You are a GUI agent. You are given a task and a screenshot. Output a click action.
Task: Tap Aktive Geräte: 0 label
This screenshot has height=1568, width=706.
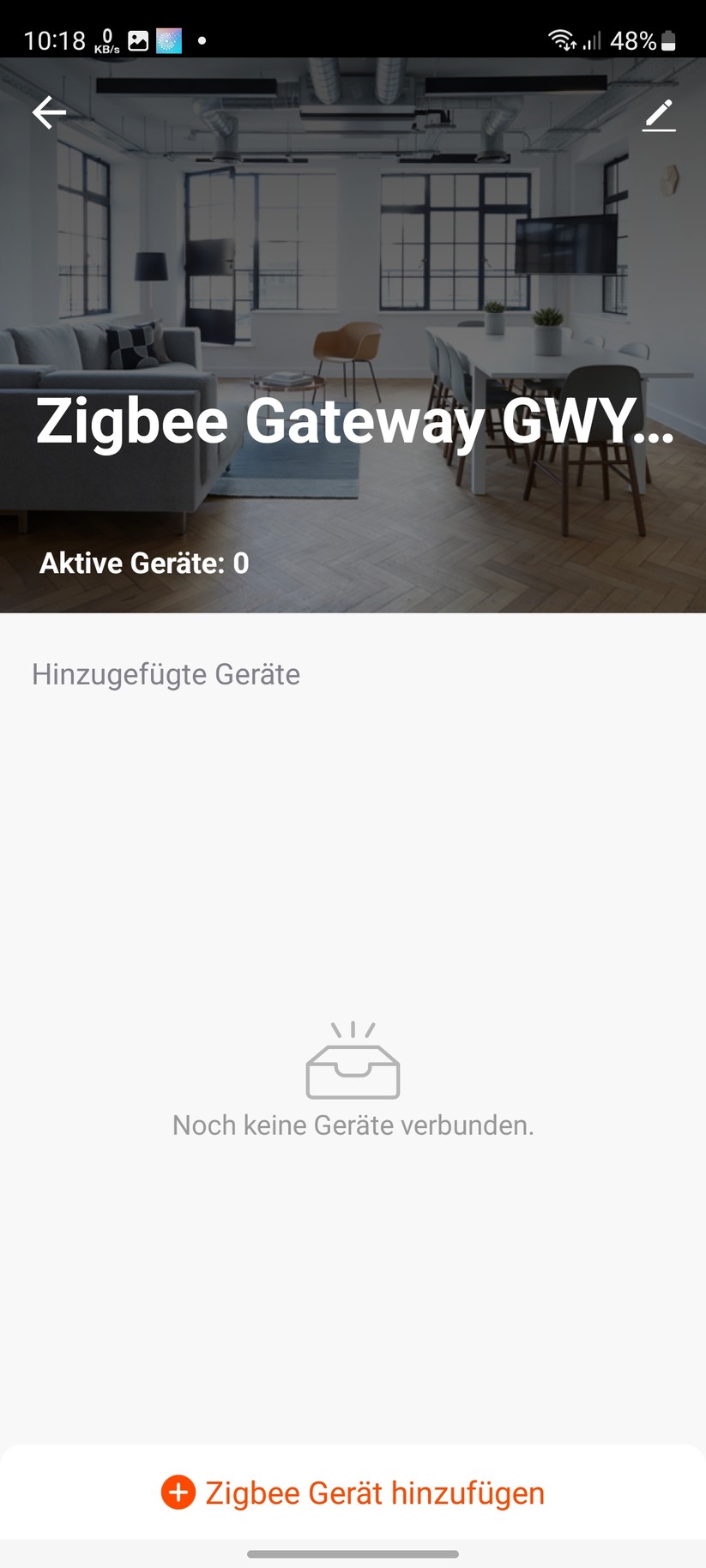point(144,563)
